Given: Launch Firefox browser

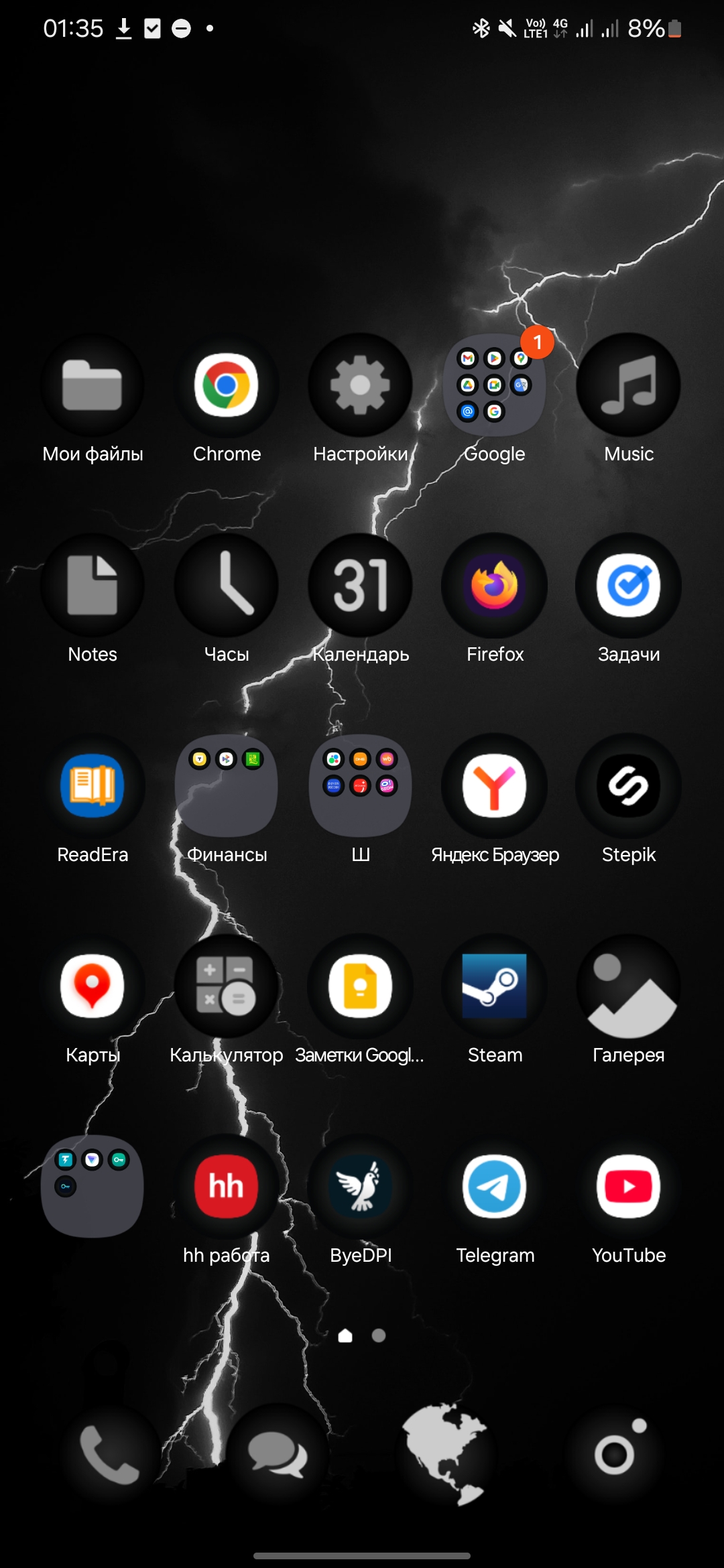Looking at the screenshot, I should 495,585.
